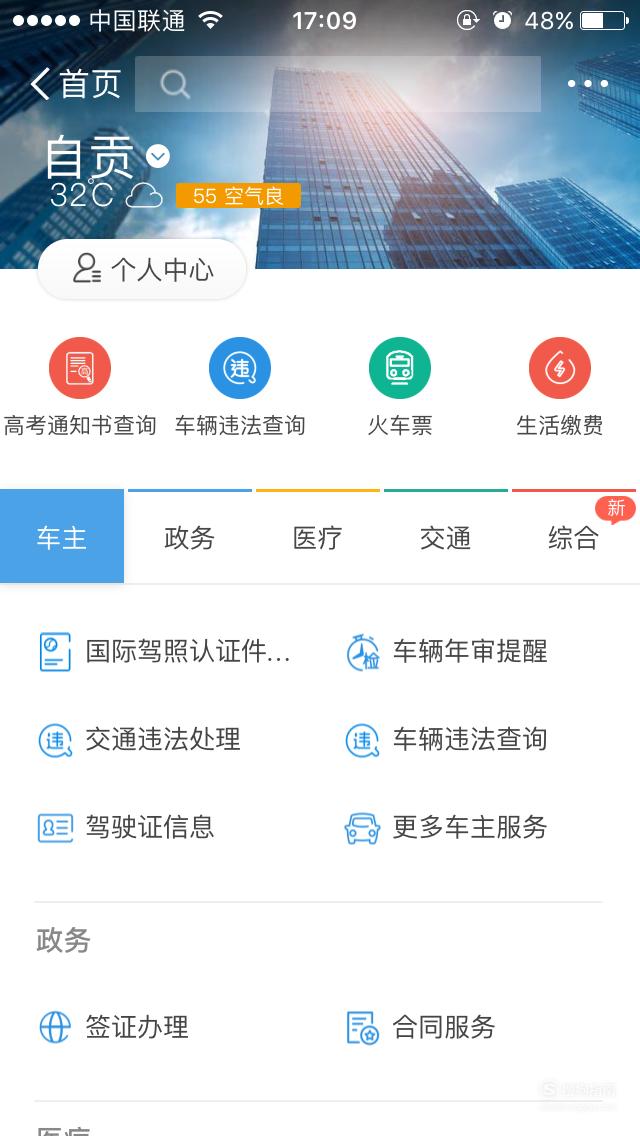Open 更多车主服务

click(x=446, y=827)
